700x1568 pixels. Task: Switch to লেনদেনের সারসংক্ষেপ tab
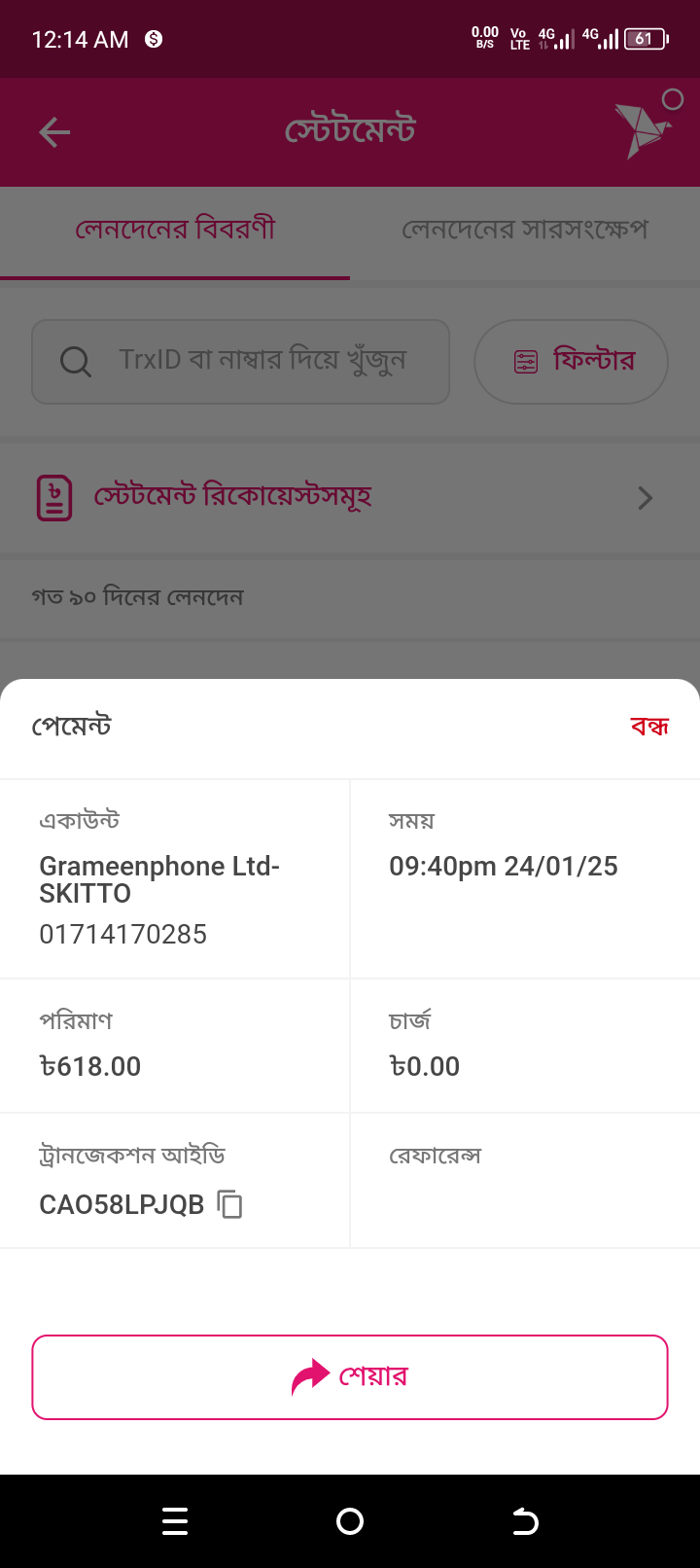tap(525, 231)
